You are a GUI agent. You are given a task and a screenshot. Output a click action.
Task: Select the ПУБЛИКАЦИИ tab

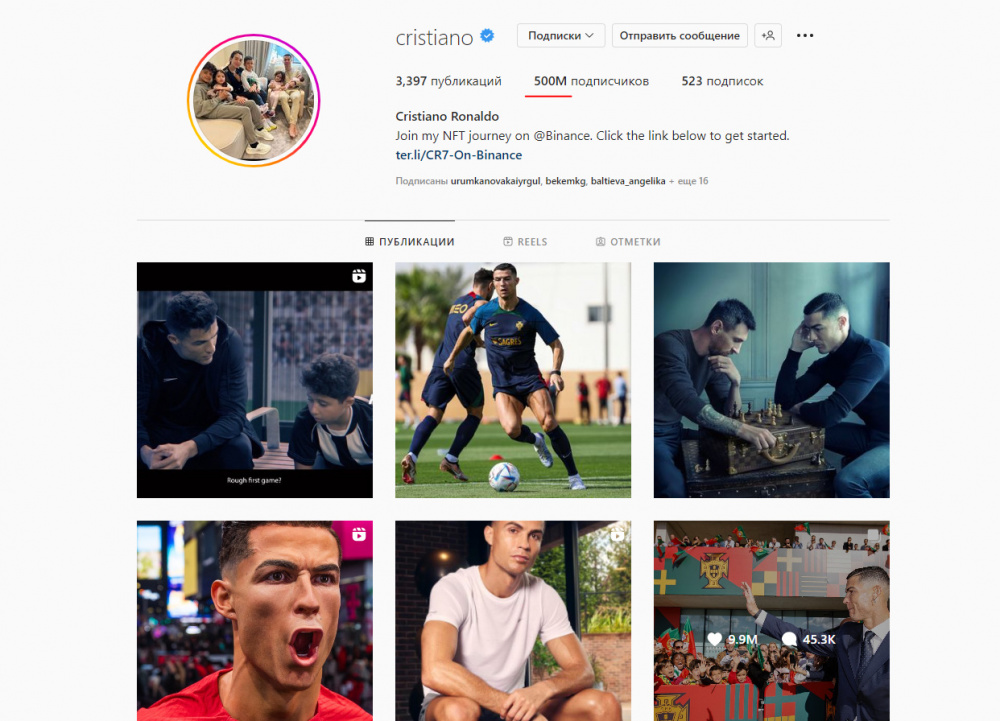[x=410, y=242]
